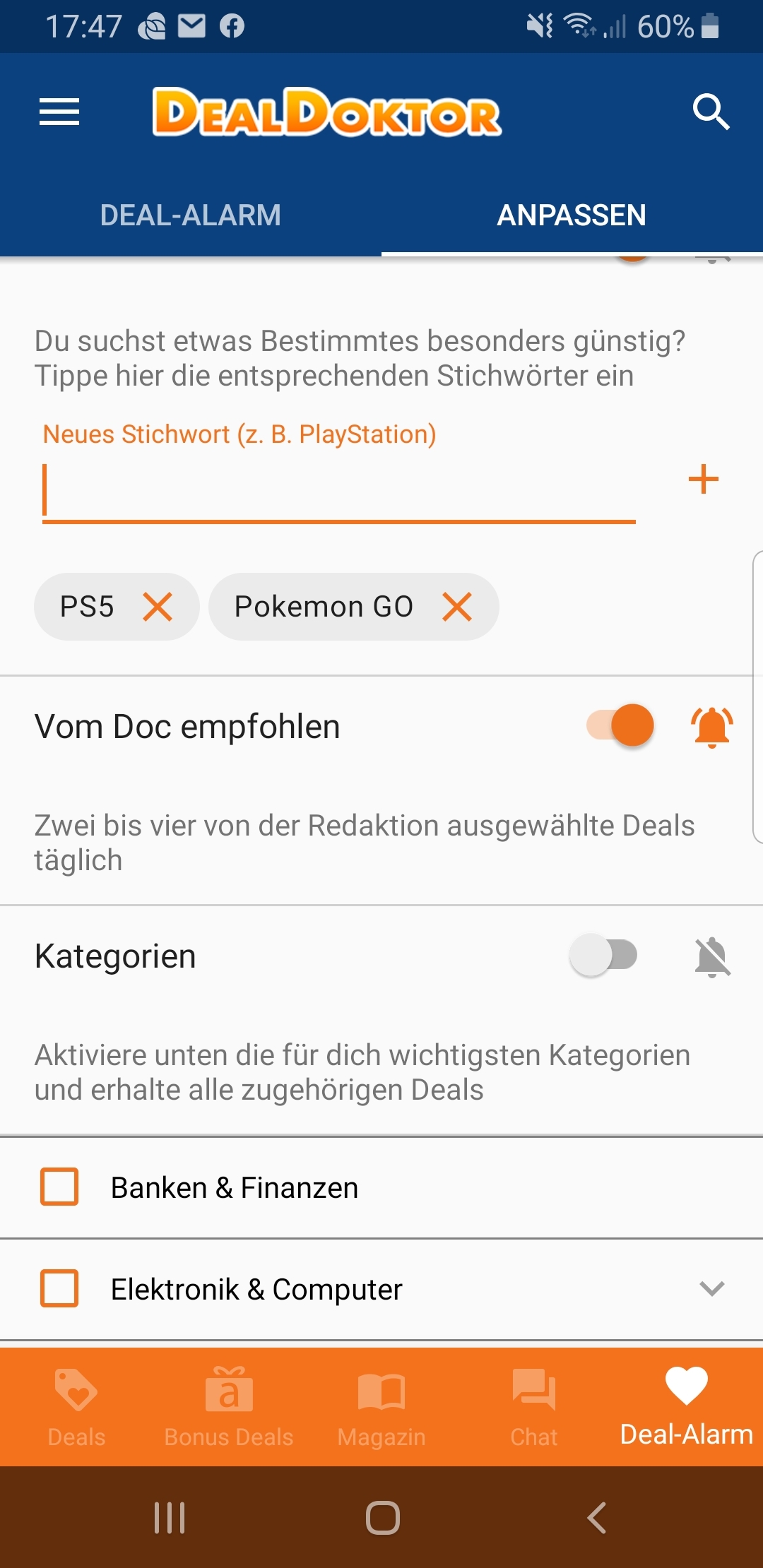The image size is (763, 1568).
Task: Open the search icon
Action: [x=711, y=112]
